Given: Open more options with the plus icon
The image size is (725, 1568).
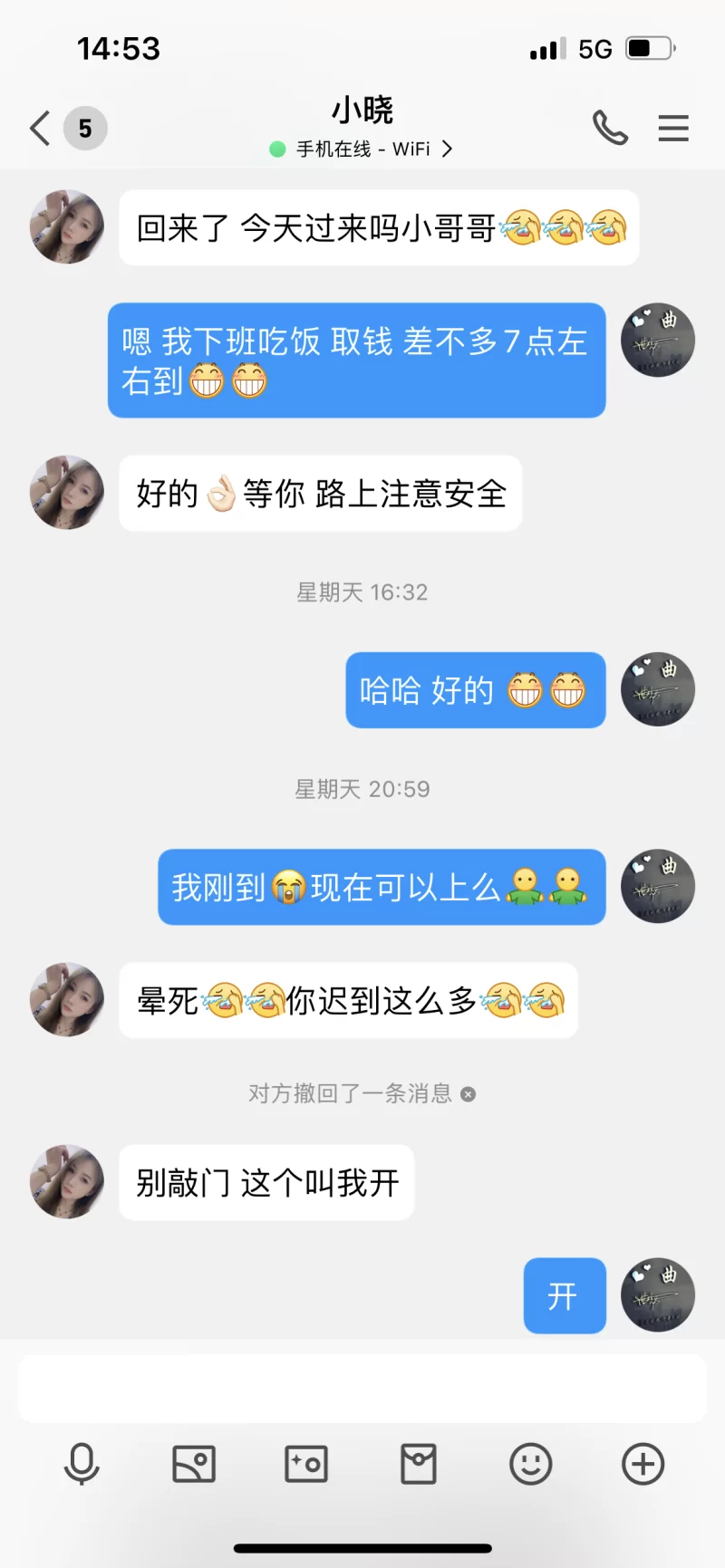Looking at the screenshot, I should point(643,1464).
